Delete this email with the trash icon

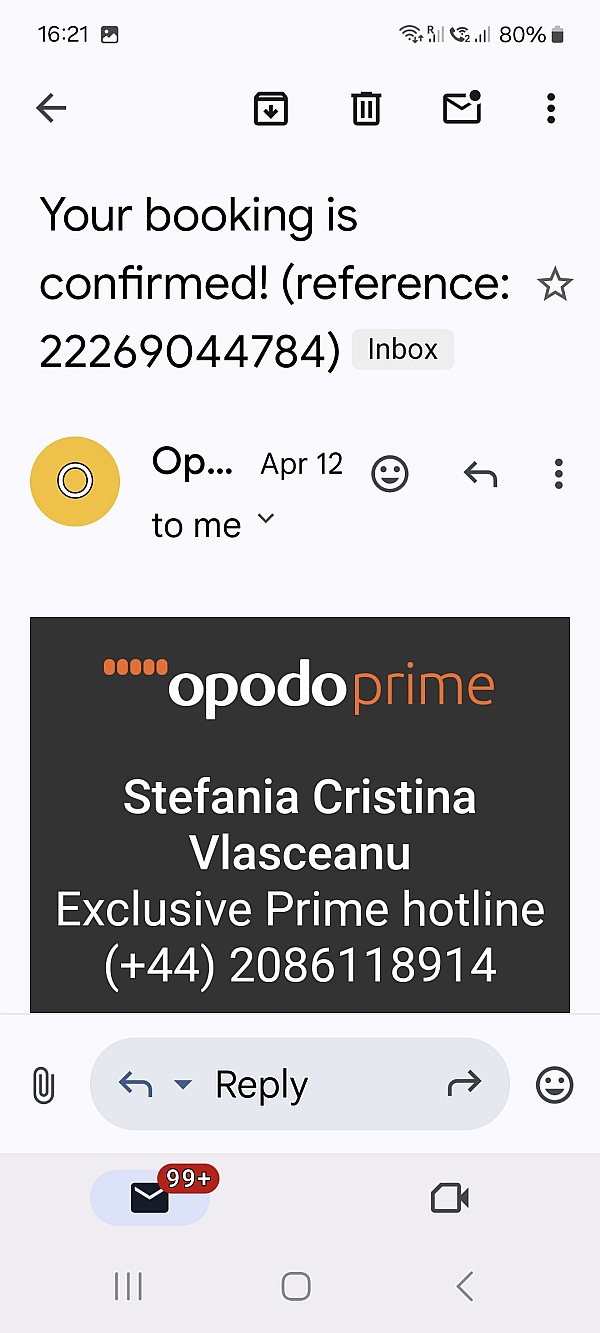[366, 108]
